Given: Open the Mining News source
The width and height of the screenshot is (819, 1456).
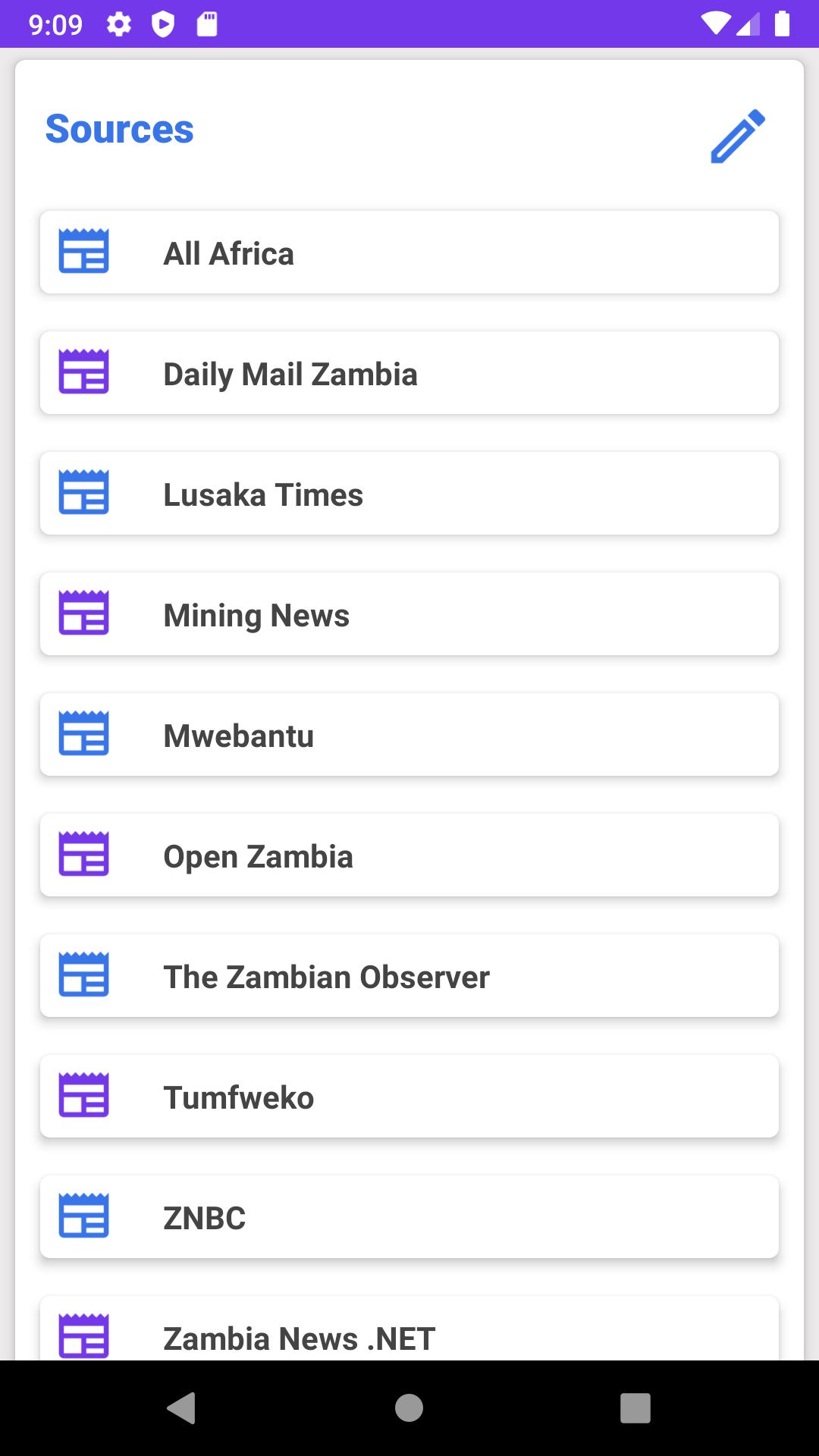Looking at the screenshot, I should point(409,613).
